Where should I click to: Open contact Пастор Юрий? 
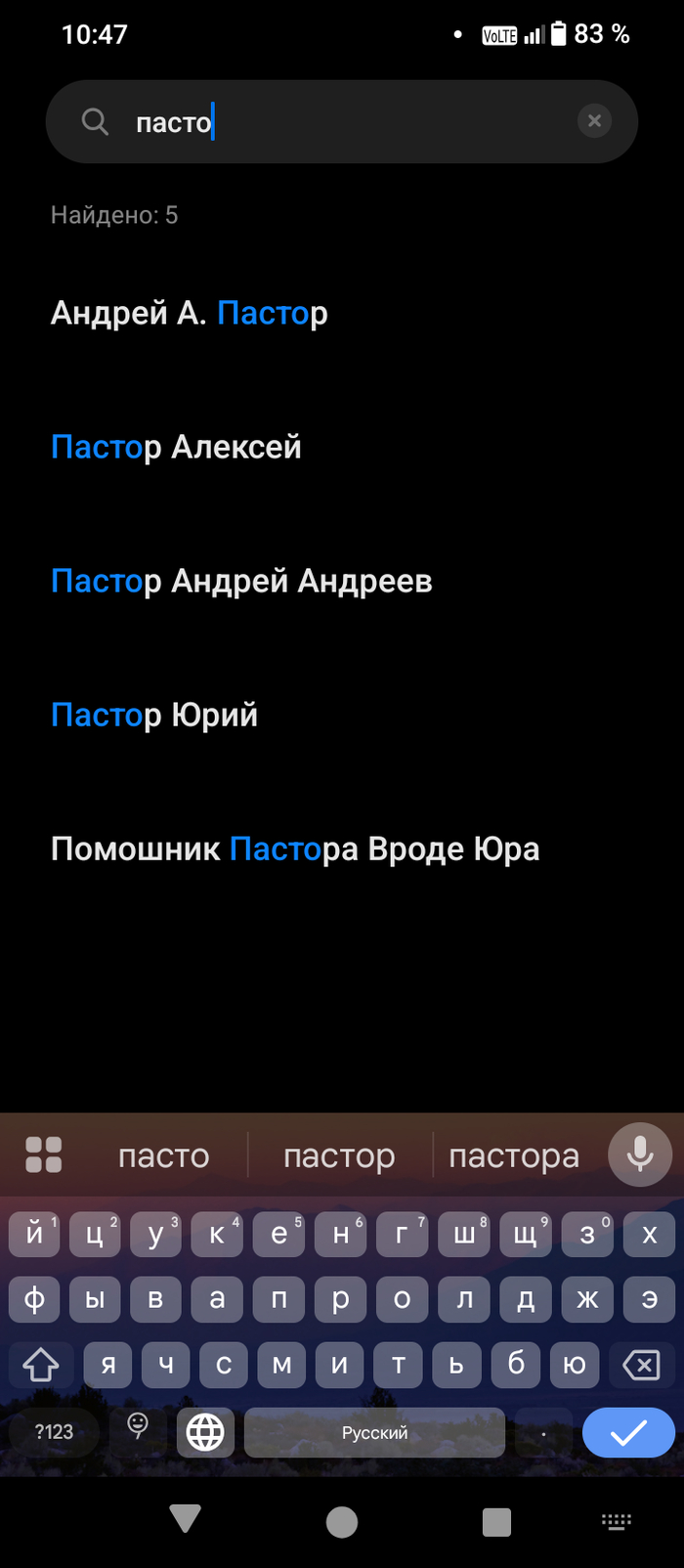tap(154, 715)
